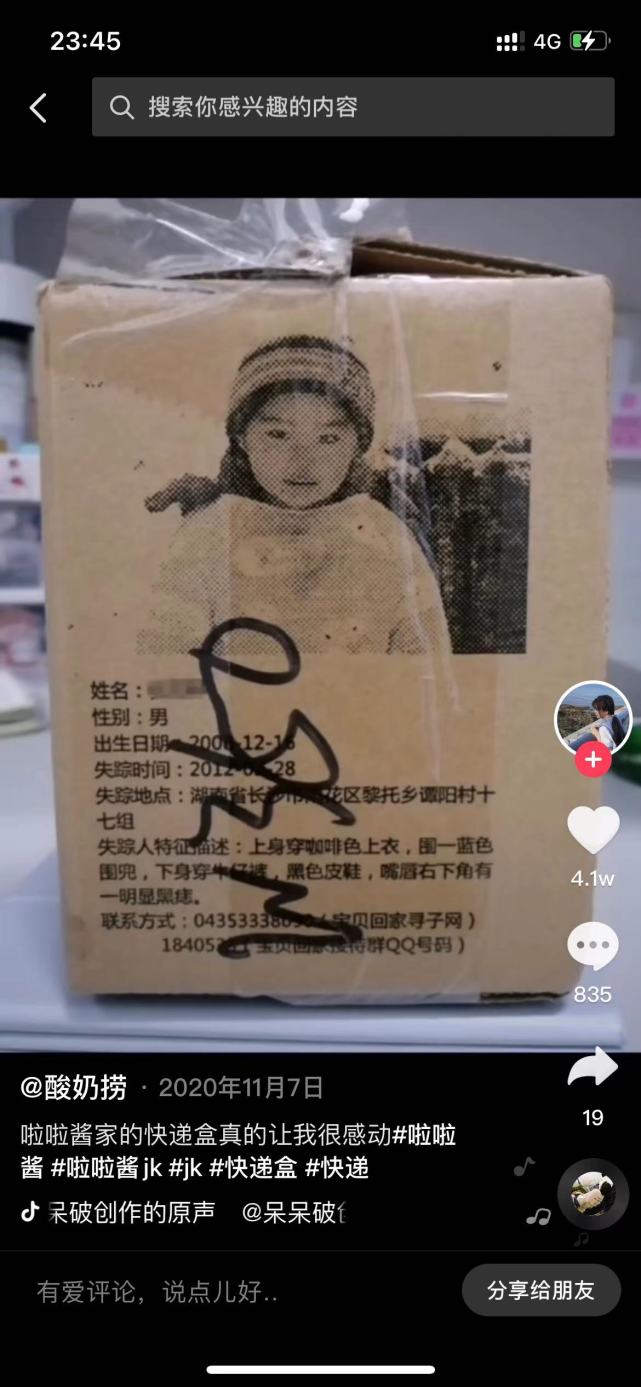This screenshot has height=1387, width=641.
Task: Follow the creator via the red plus
Action: (x=593, y=760)
